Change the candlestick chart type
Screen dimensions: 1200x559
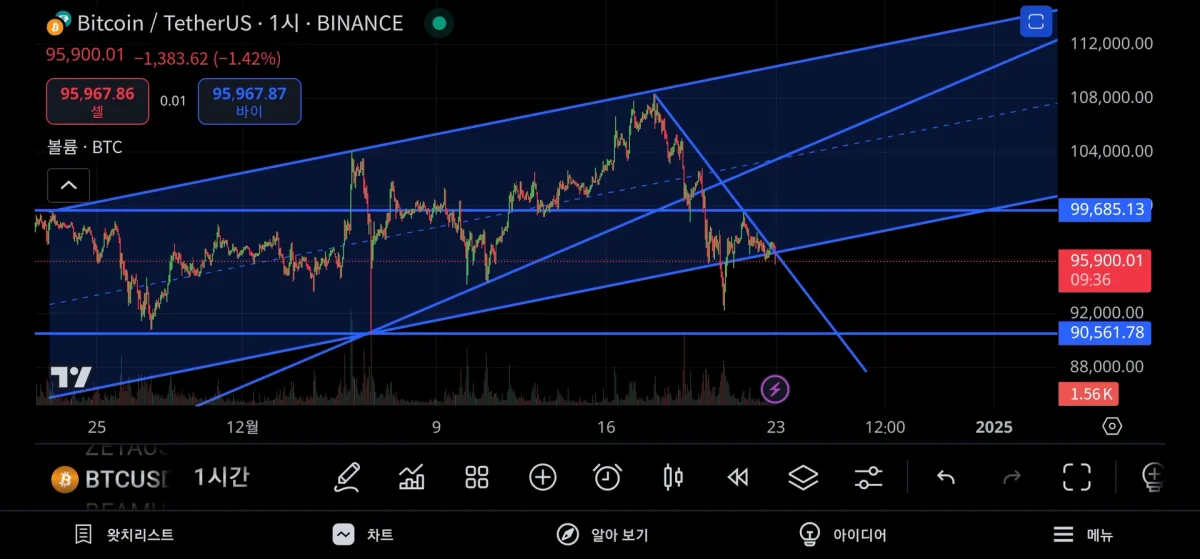point(673,477)
